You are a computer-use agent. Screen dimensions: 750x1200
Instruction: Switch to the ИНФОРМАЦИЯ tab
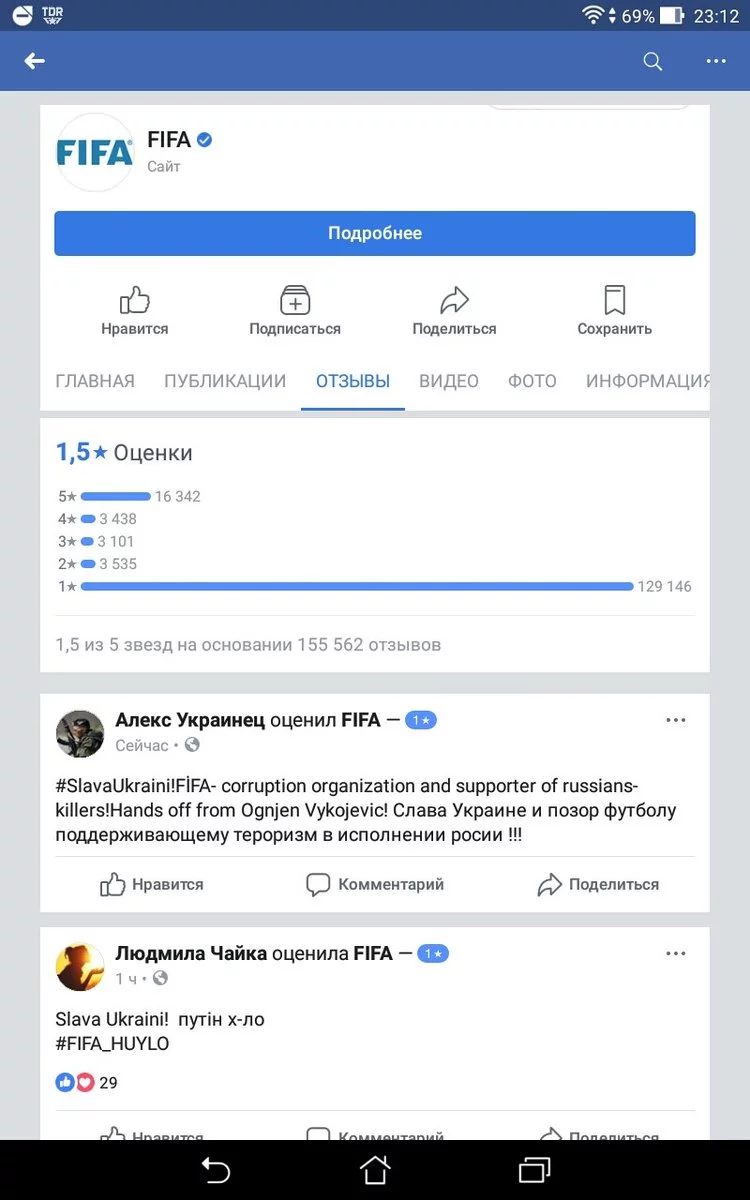coord(648,381)
